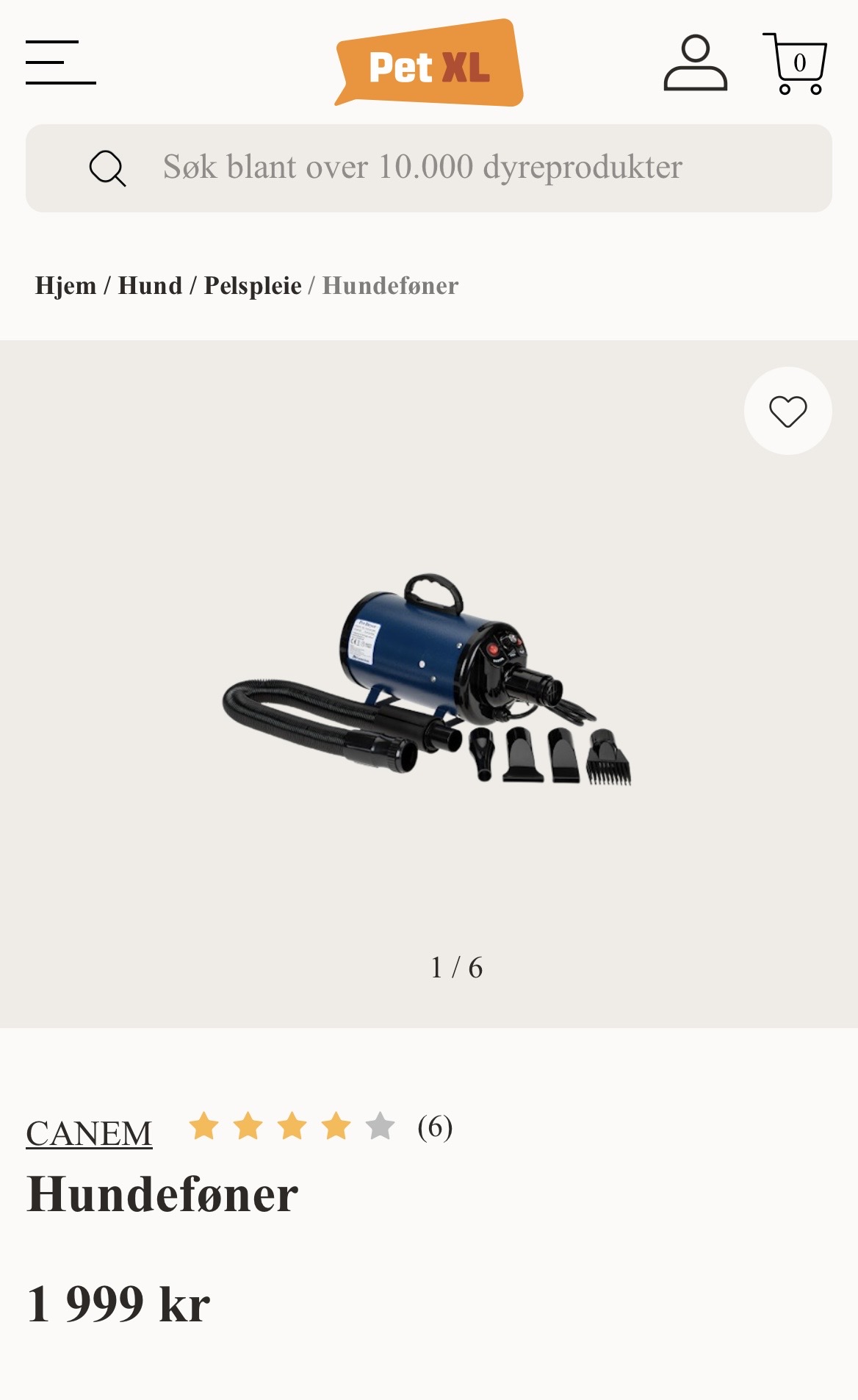Go to Hjem in the breadcrumb

click(65, 285)
